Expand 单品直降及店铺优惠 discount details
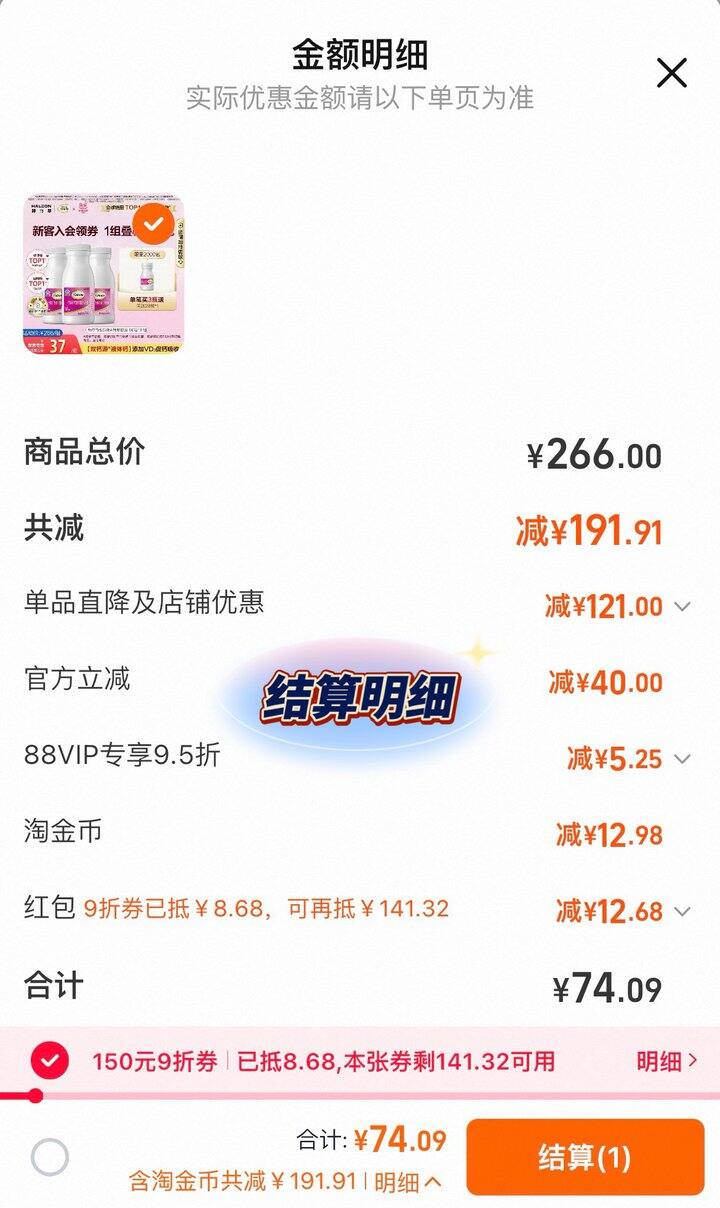This screenshot has height=1208, width=720. pos(682,606)
